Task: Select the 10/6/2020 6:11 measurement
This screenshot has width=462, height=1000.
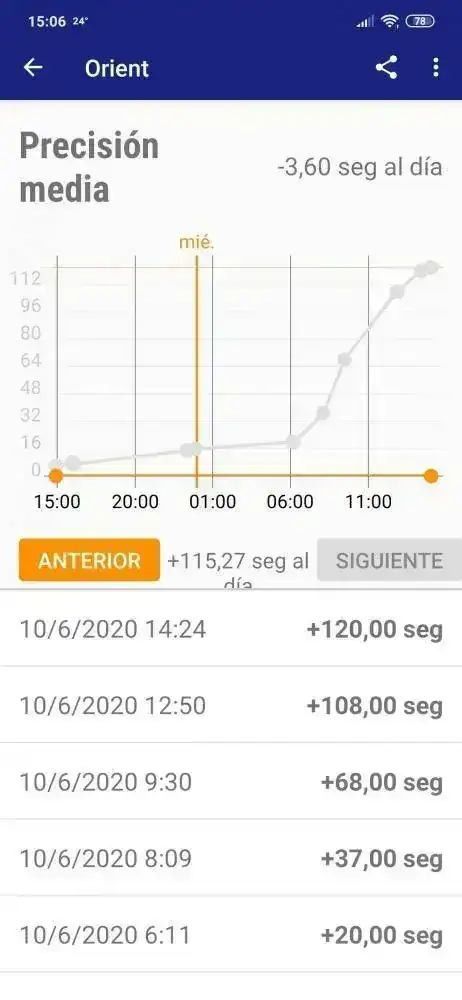Action: pyautogui.click(x=231, y=935)
